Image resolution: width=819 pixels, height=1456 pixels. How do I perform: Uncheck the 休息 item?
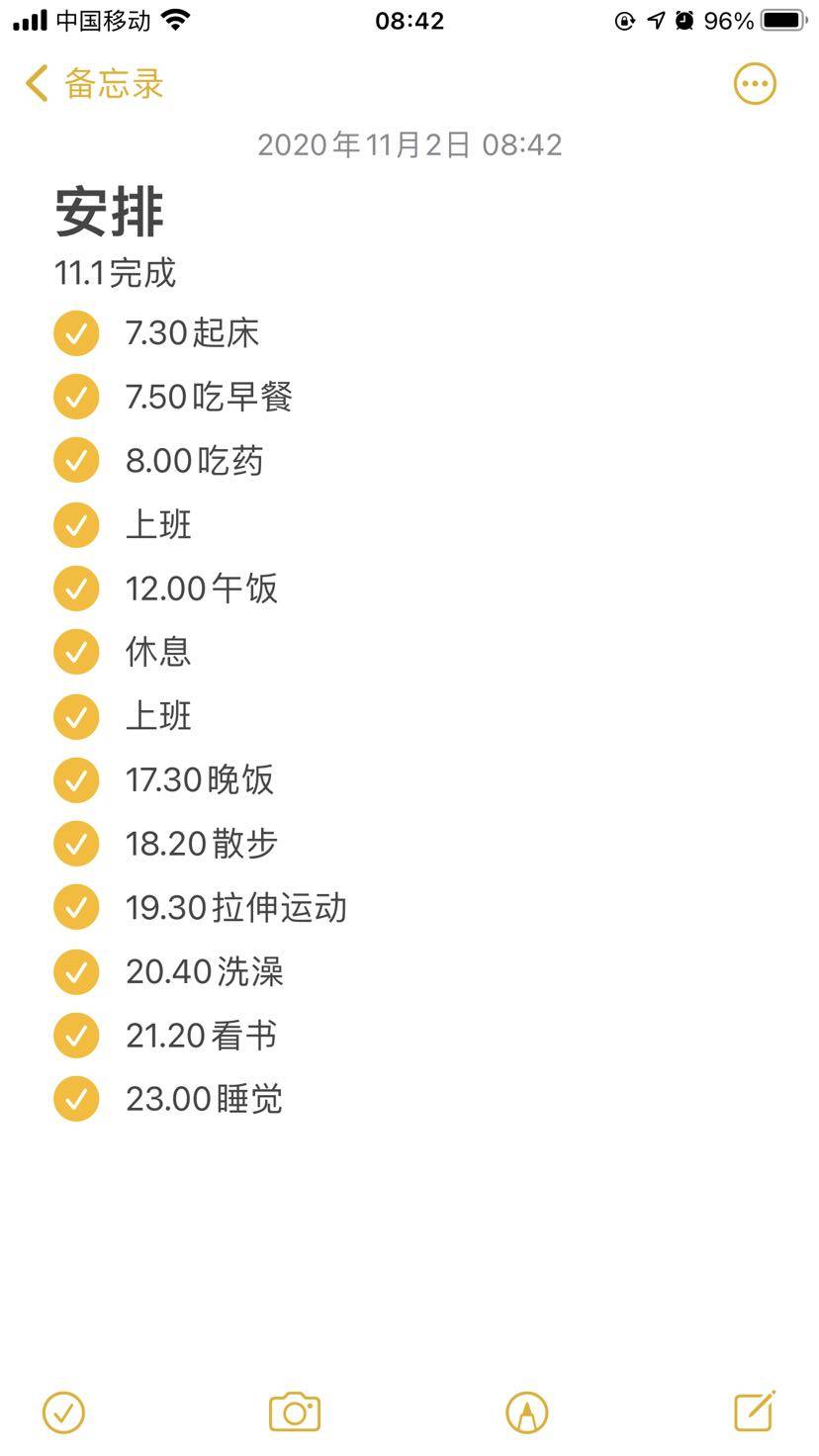tap(76, 652)
